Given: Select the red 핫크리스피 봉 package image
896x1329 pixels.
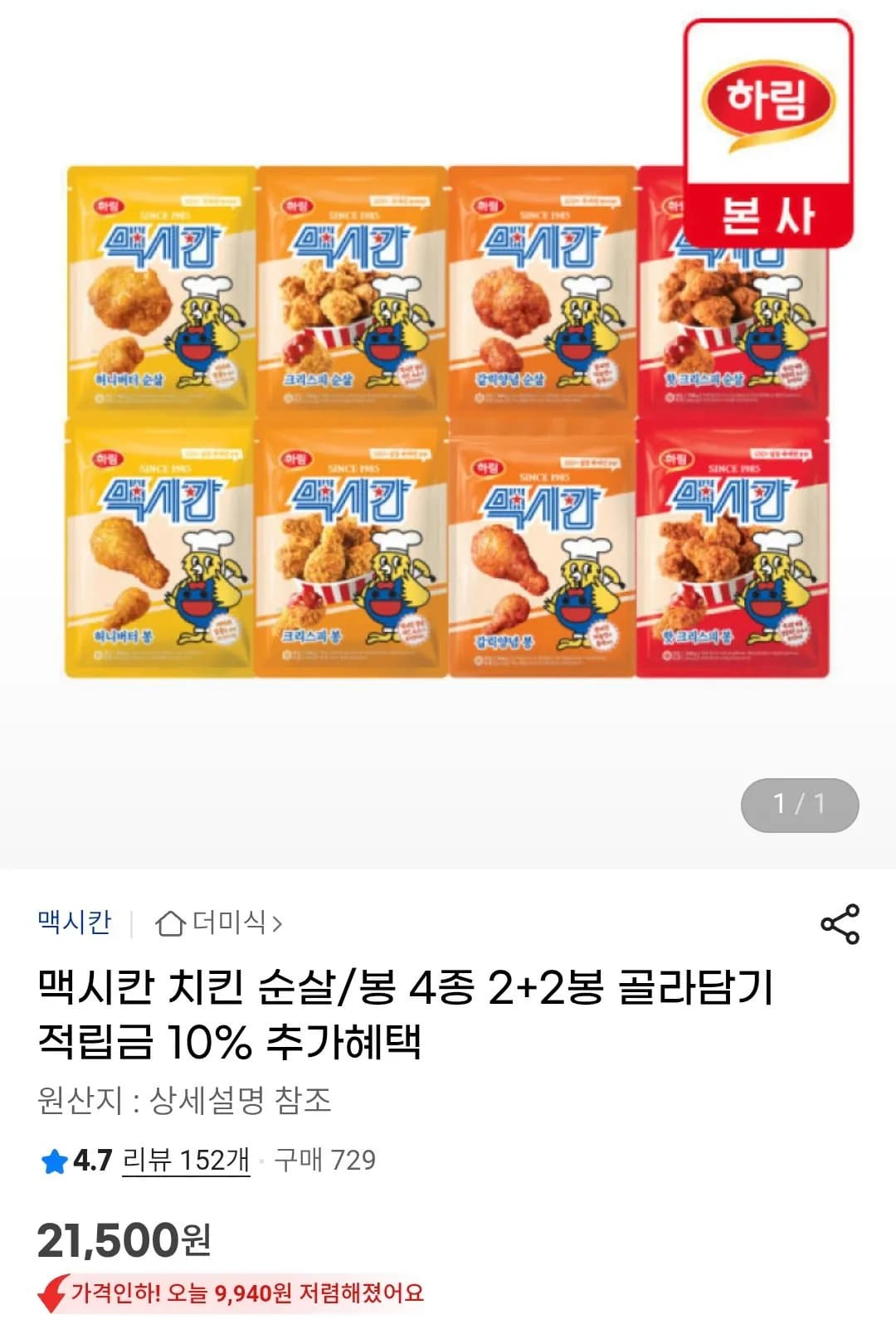Looking at the screenshot, I should coord(726,552).
